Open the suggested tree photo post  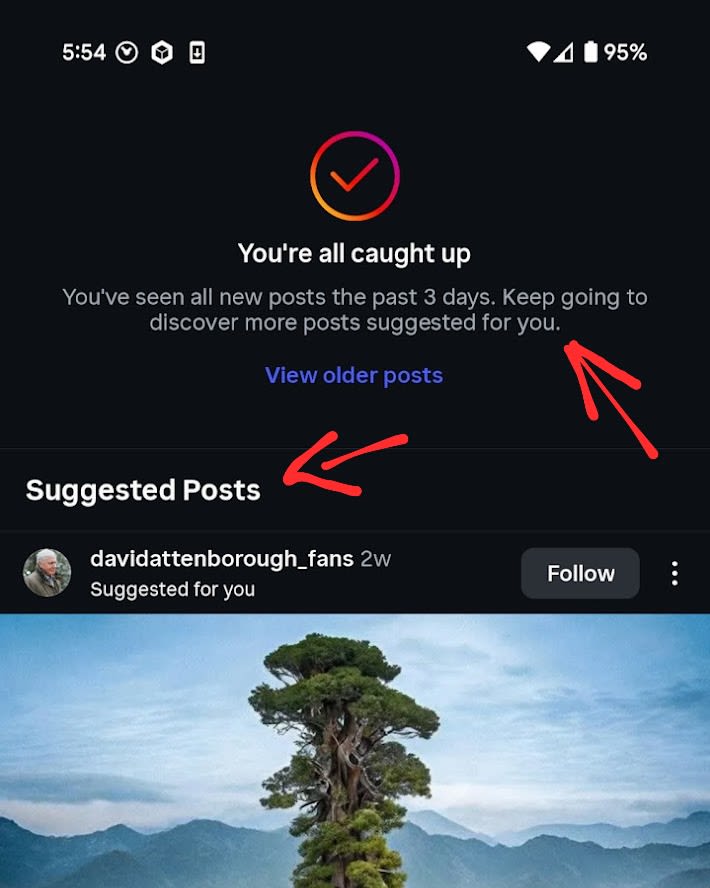tap(355, 750)
